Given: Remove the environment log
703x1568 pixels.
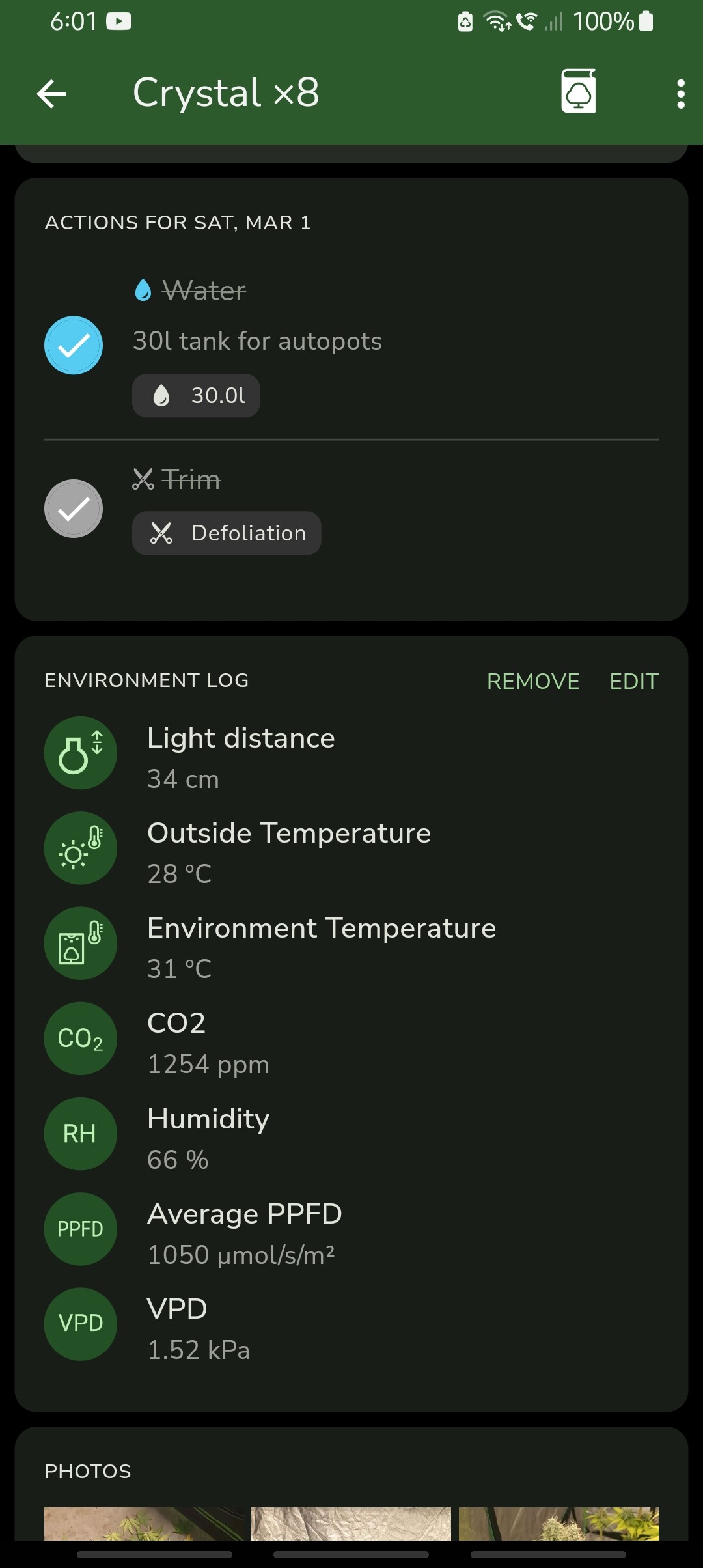Looking at the screenshot, I should coord(533,681).
